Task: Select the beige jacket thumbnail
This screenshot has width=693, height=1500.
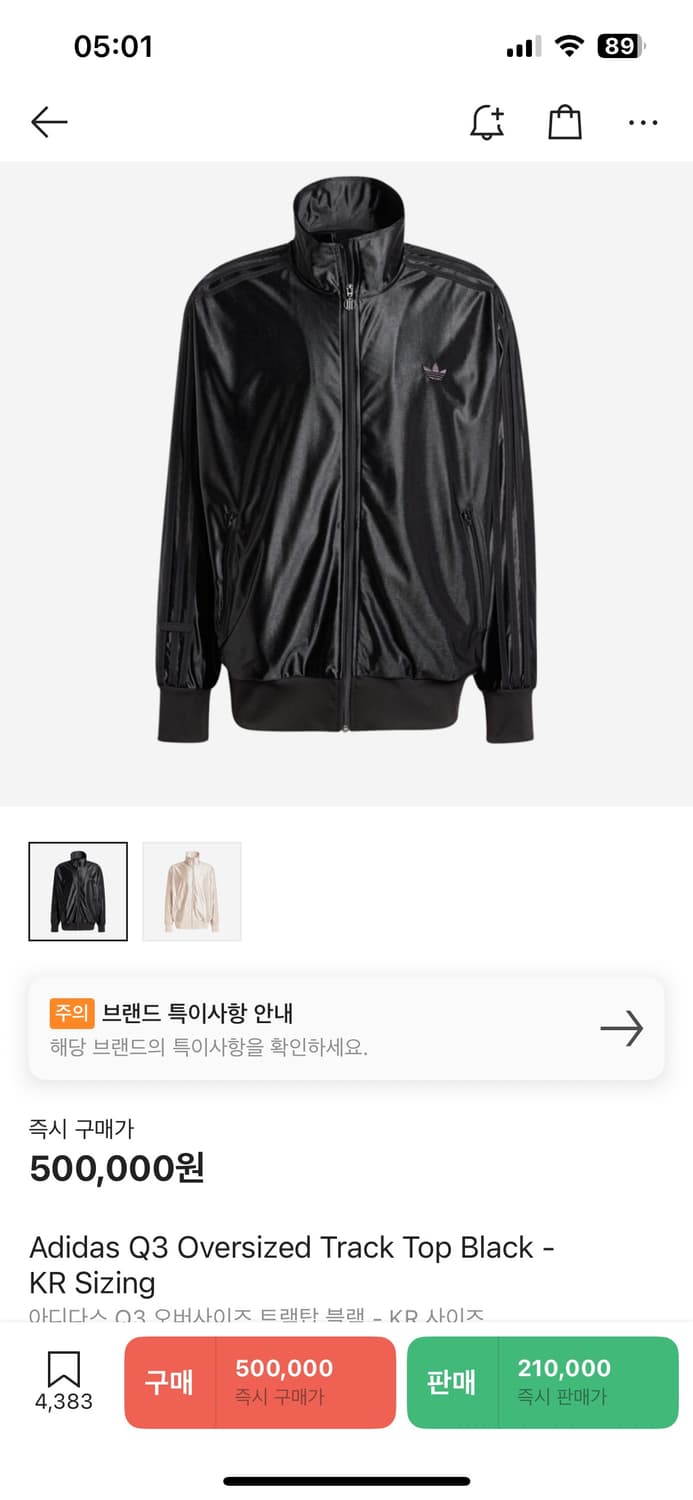Action: [x=192, y=892]
